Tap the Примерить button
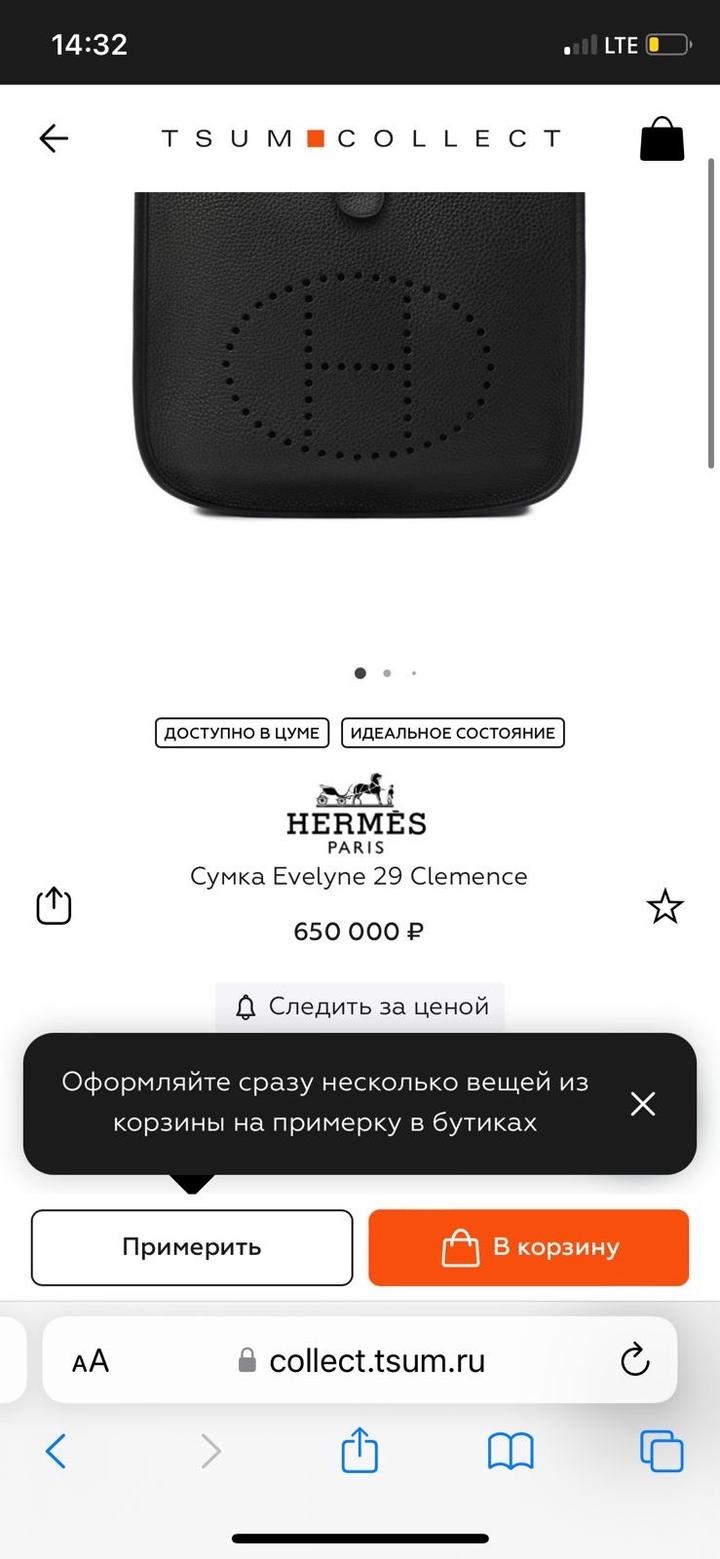Viewport: 720px width, 1559px height. tap(192, 1247)
